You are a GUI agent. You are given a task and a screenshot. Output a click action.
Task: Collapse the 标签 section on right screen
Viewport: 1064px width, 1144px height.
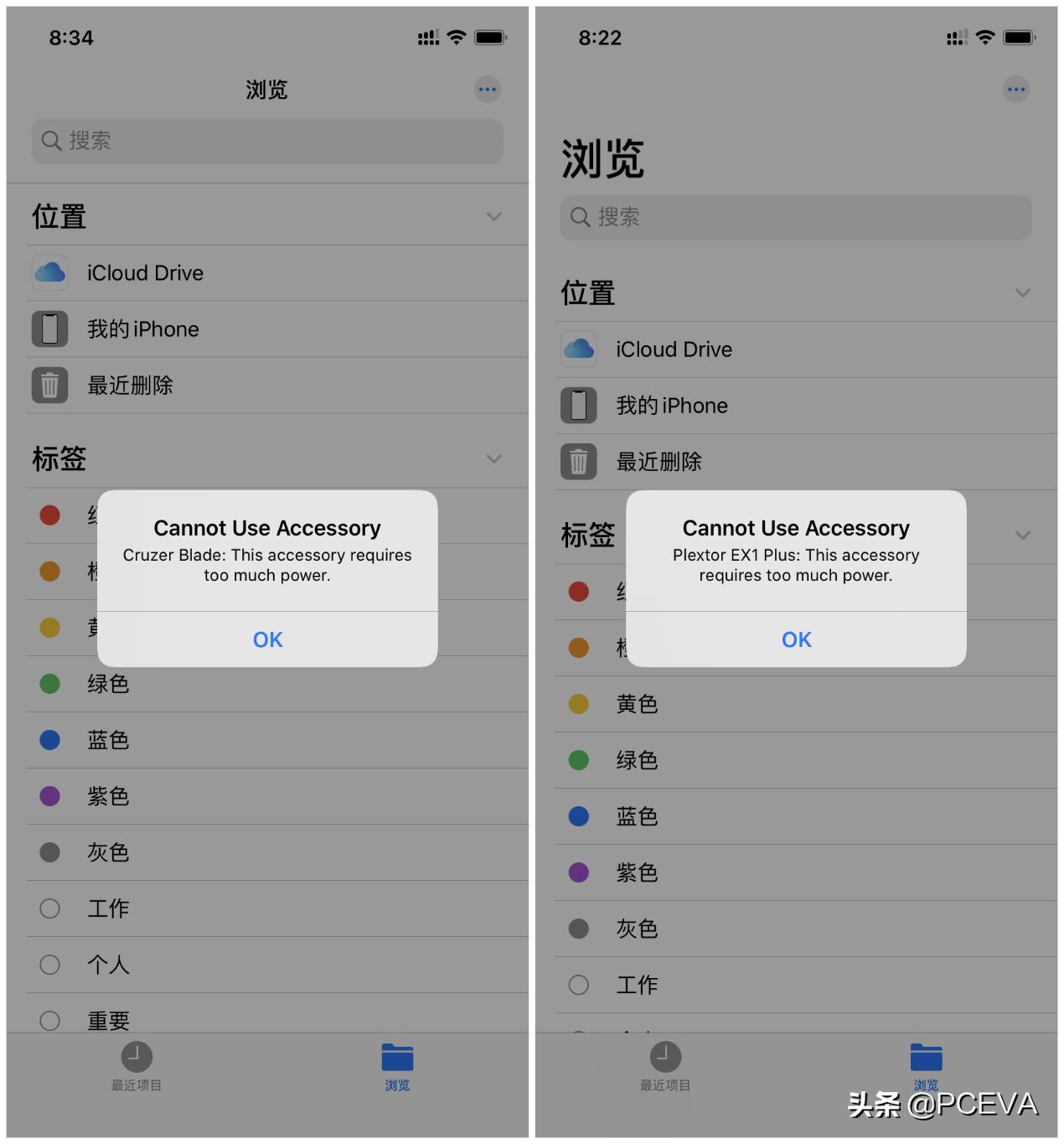1023,535
